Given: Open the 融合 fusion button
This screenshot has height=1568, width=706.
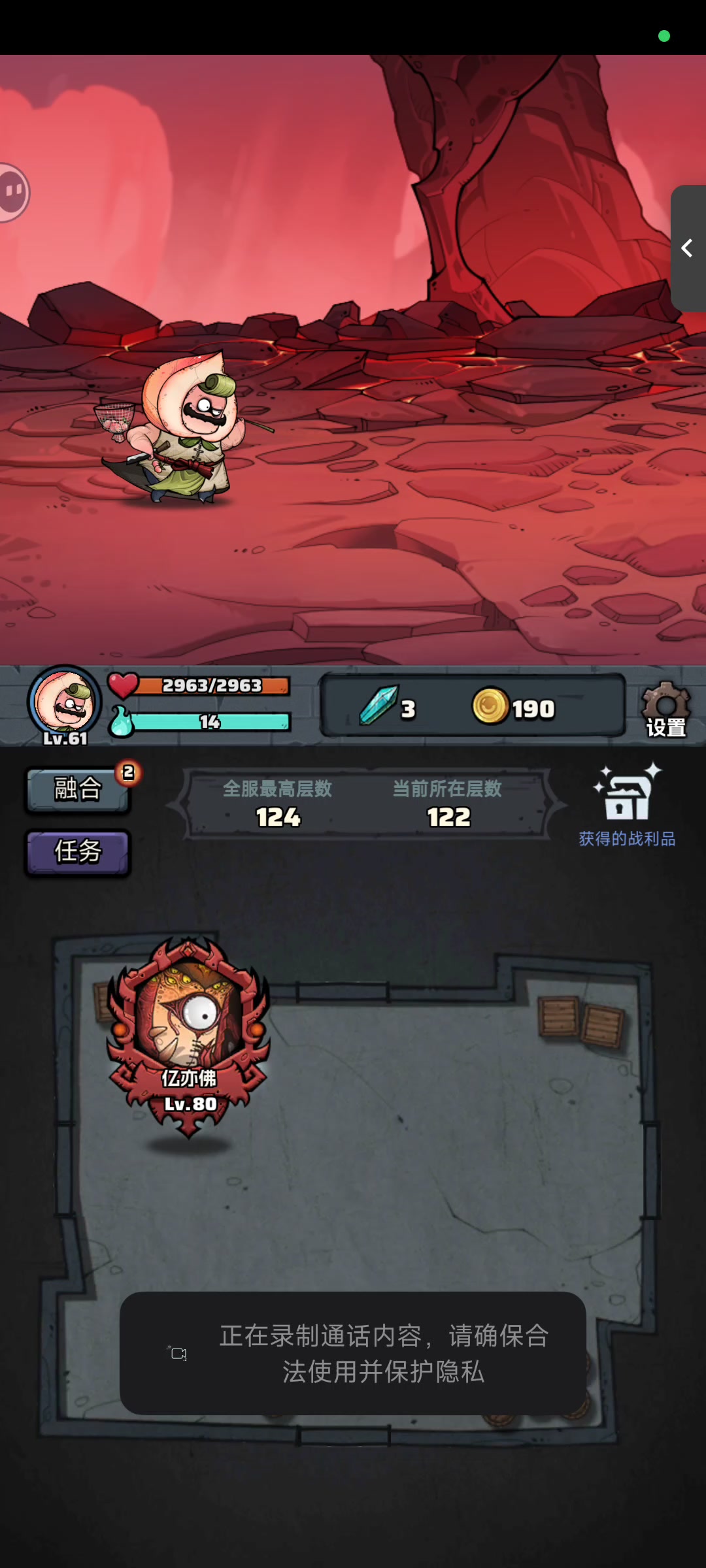Looking at the screenshot, I should click(78, 790).
